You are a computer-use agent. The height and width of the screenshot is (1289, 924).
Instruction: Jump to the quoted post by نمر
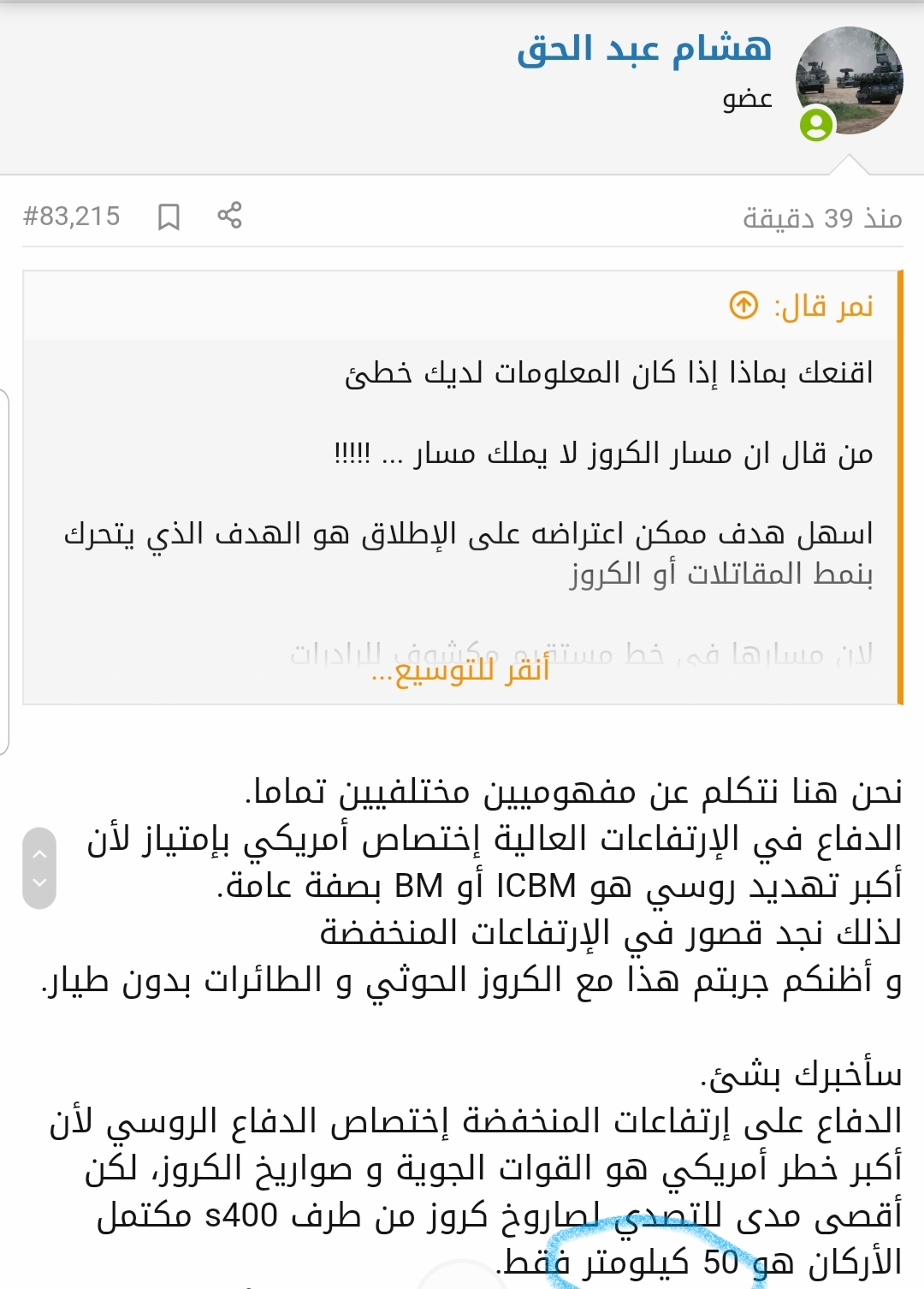pos(743,305)
